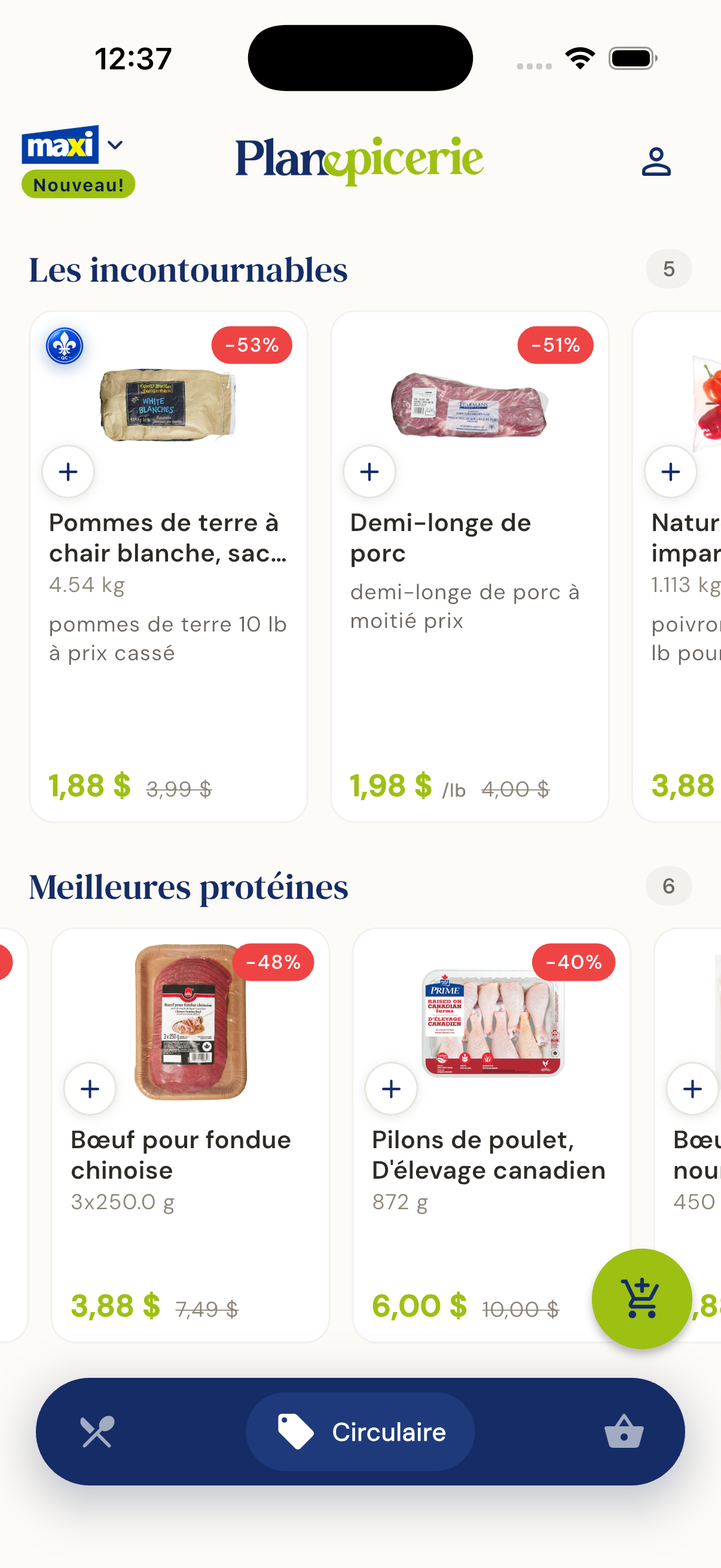The height and width of the screenshot is (1568, 721).
Task: Add Pommes de terre à chair blanche
Action: pyautogui.click(x=68, y=472)
